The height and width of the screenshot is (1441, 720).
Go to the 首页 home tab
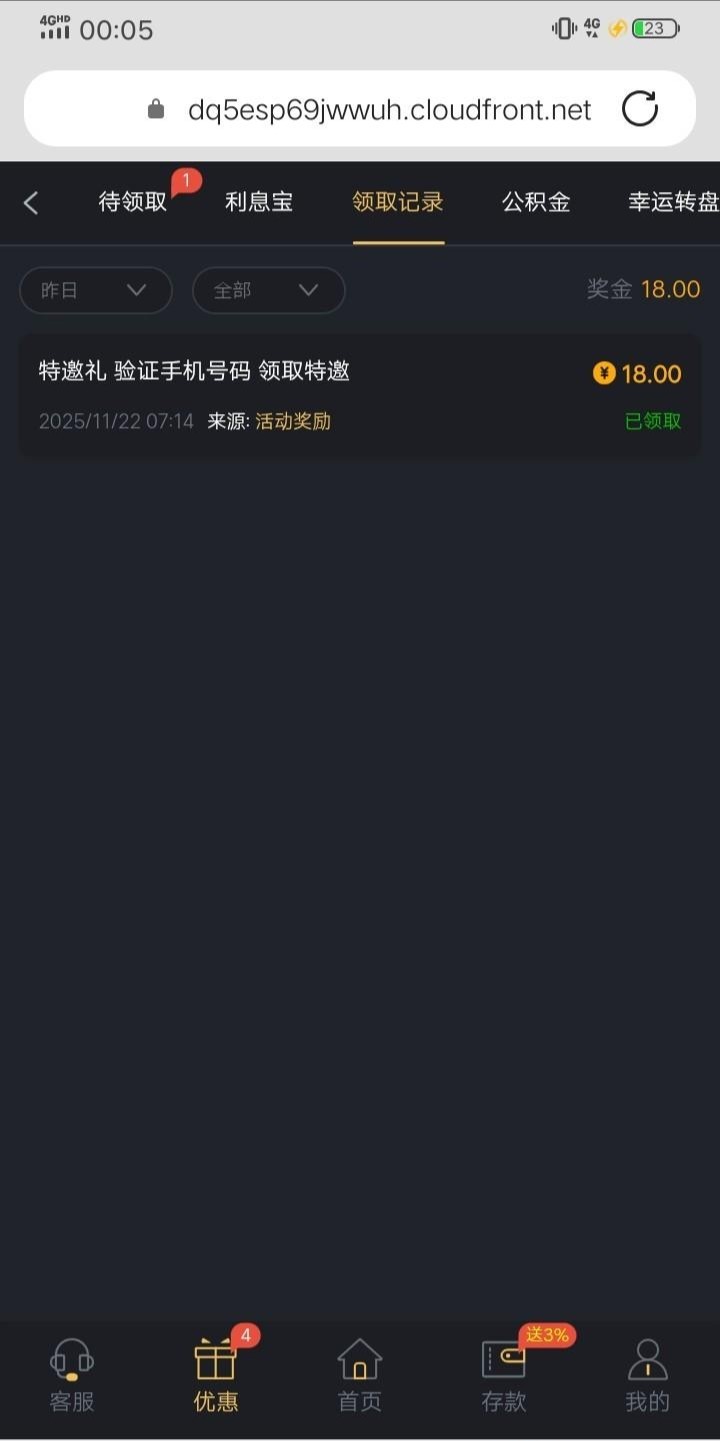pyautogui.click(x=360, y=1376)
